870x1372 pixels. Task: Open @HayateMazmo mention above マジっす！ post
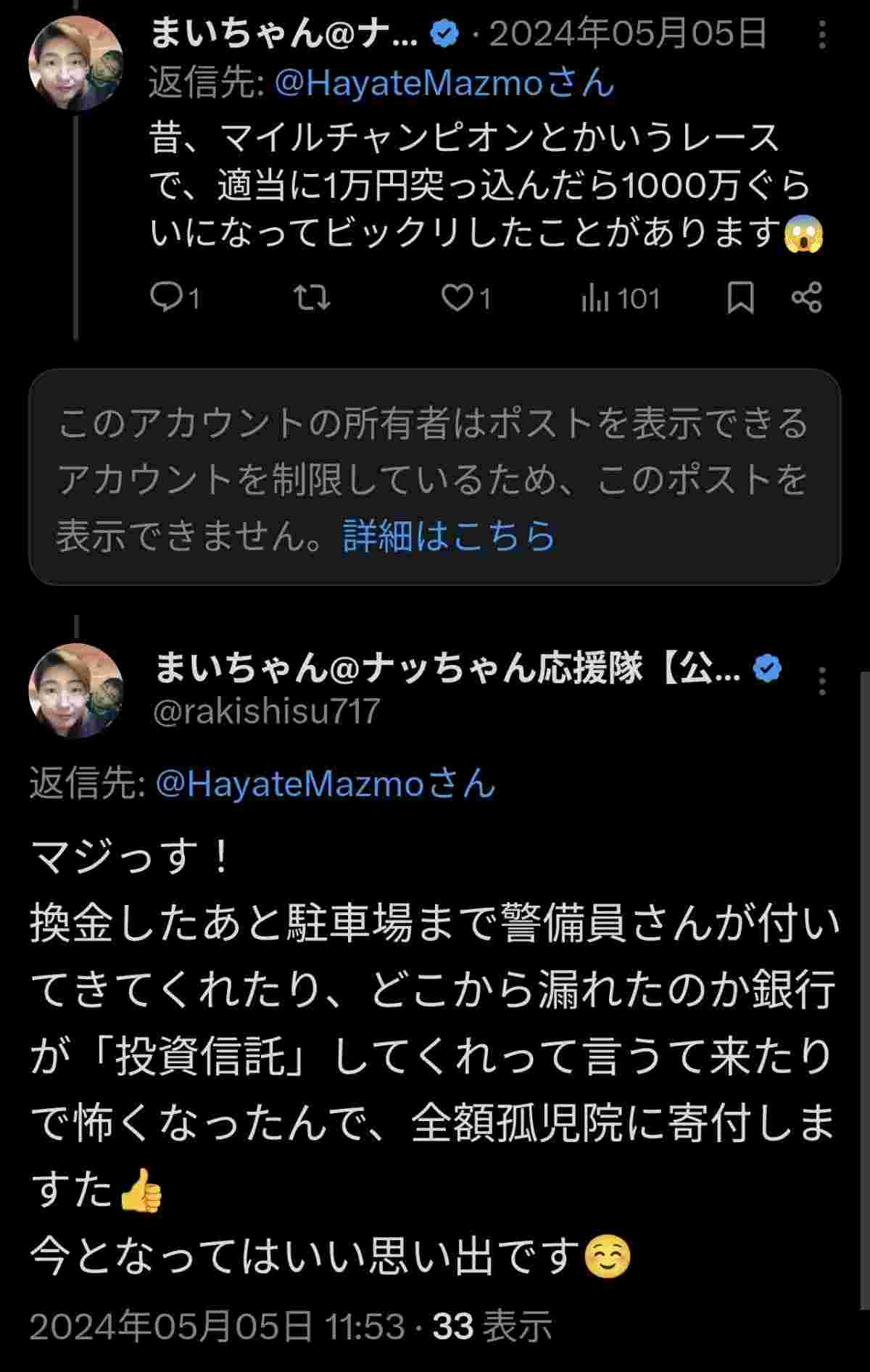point(326,784)
